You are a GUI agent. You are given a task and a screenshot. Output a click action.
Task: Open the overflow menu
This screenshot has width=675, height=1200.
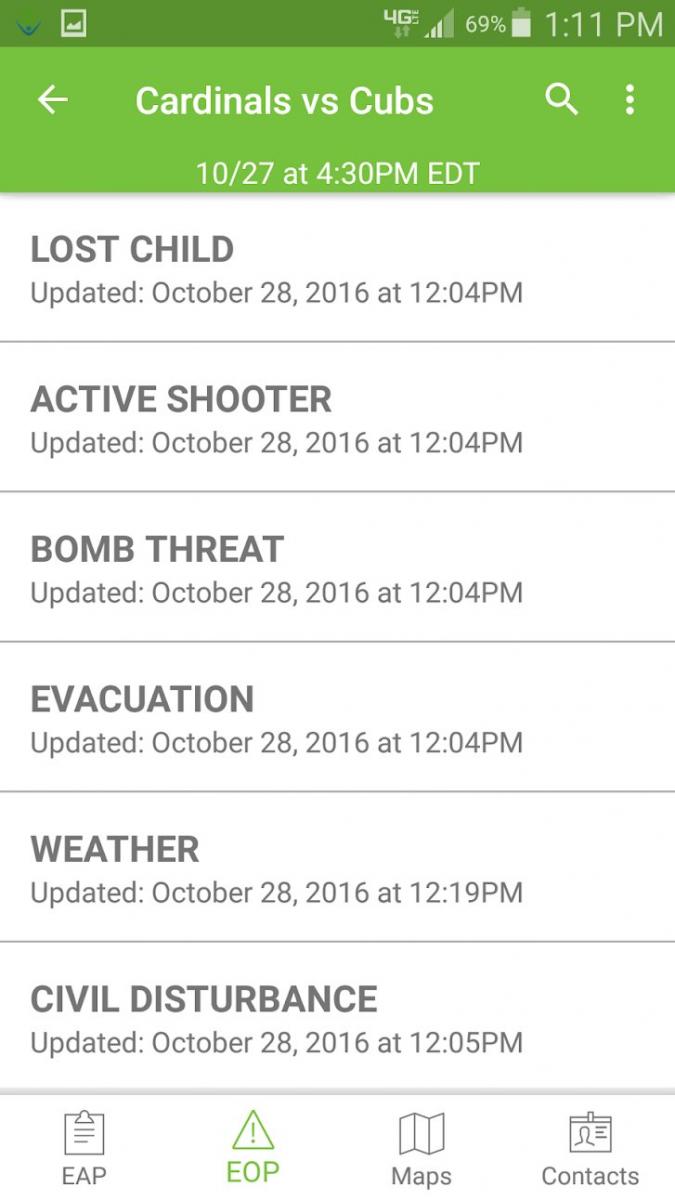pos(629,99)
